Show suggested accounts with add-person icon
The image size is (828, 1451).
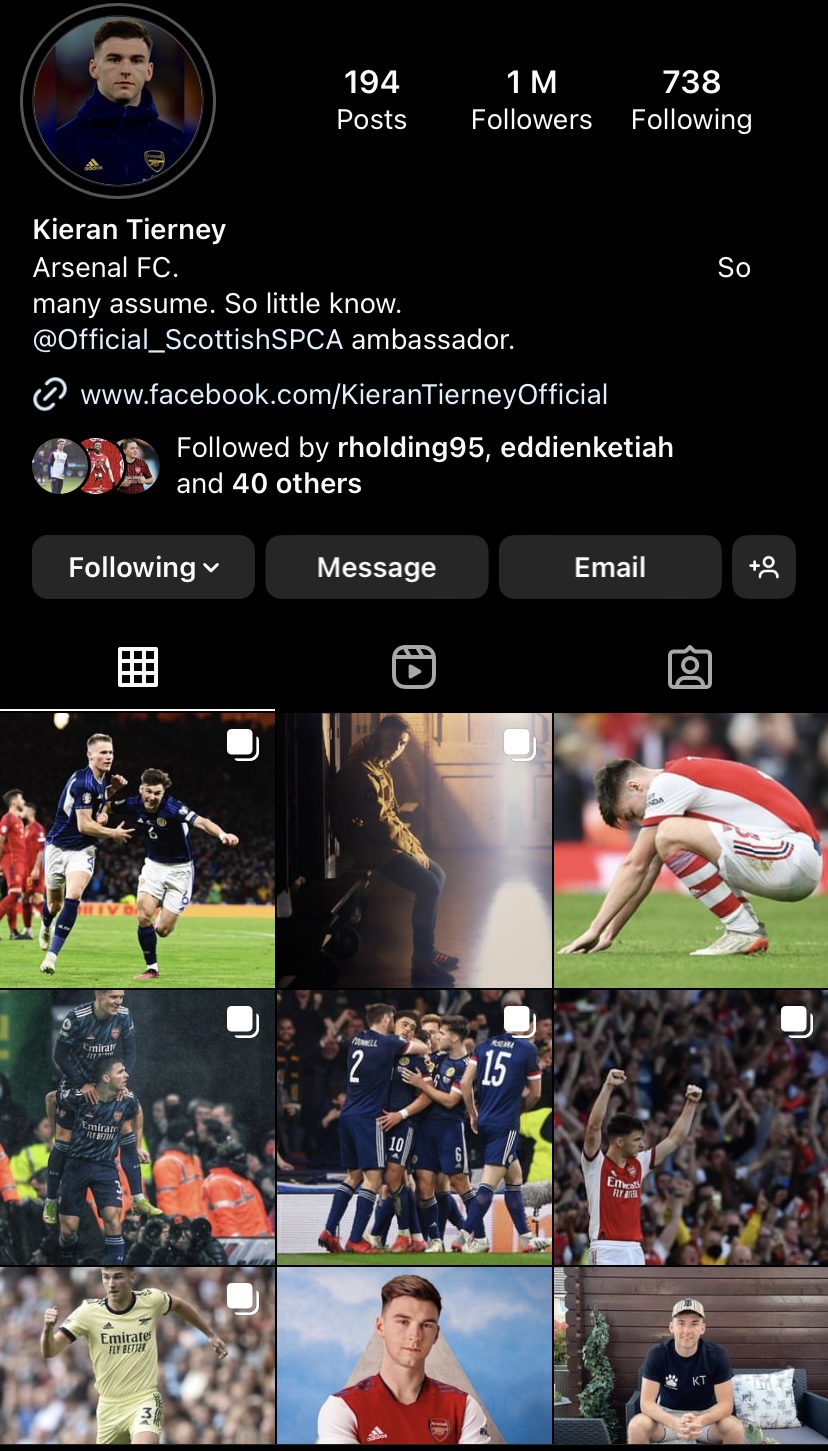click(x=764, y=567)
